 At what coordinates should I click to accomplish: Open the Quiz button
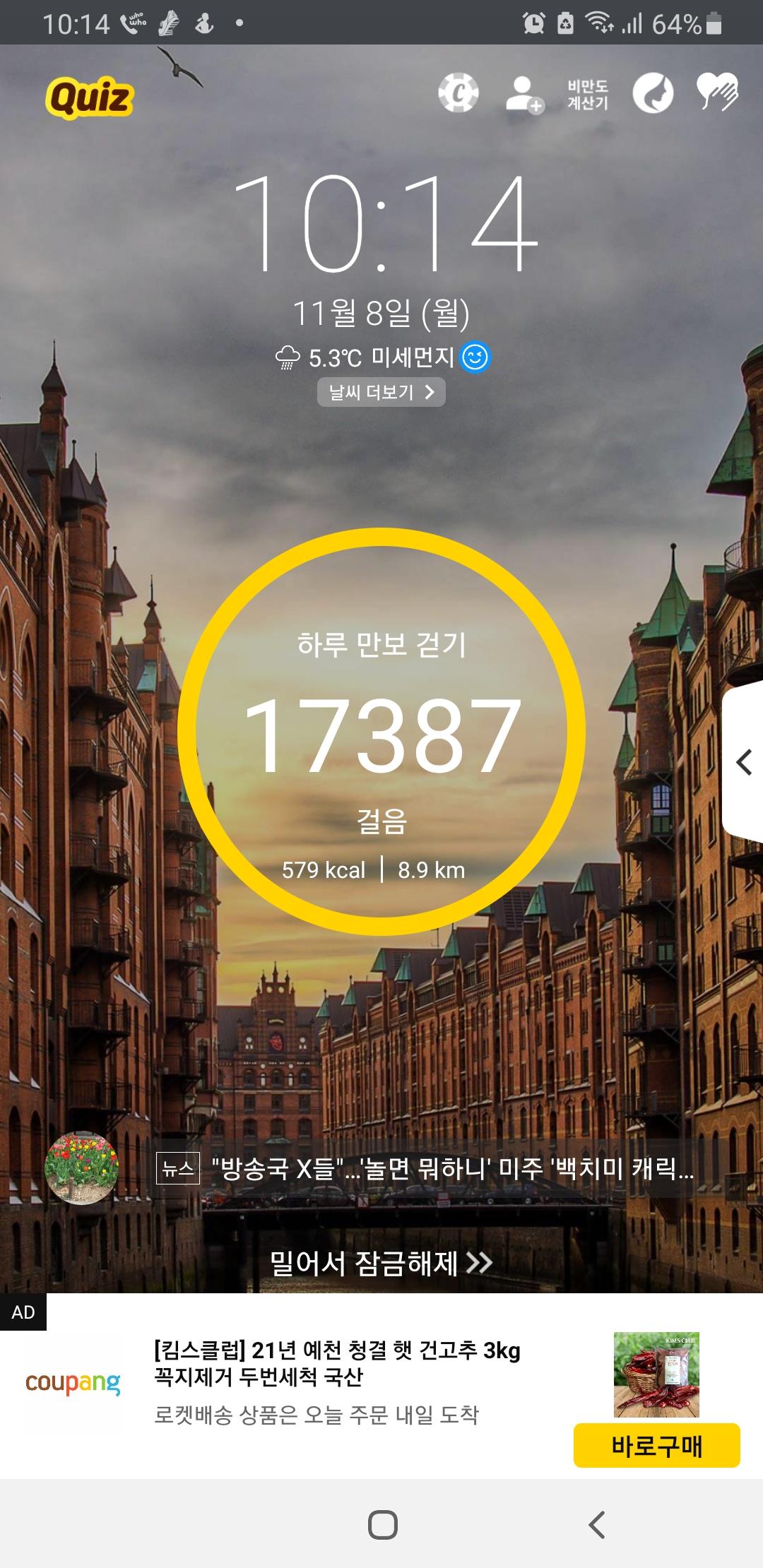(x=90, y=97)
